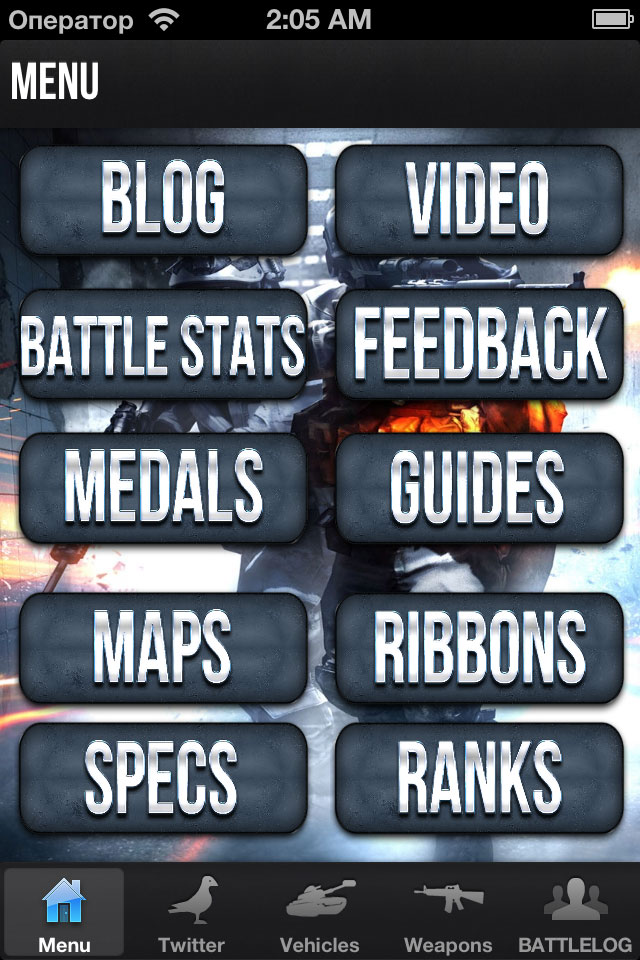Select the Maps button
The width and height of the screenshot is (640, 960).
[x=163, y=646]
